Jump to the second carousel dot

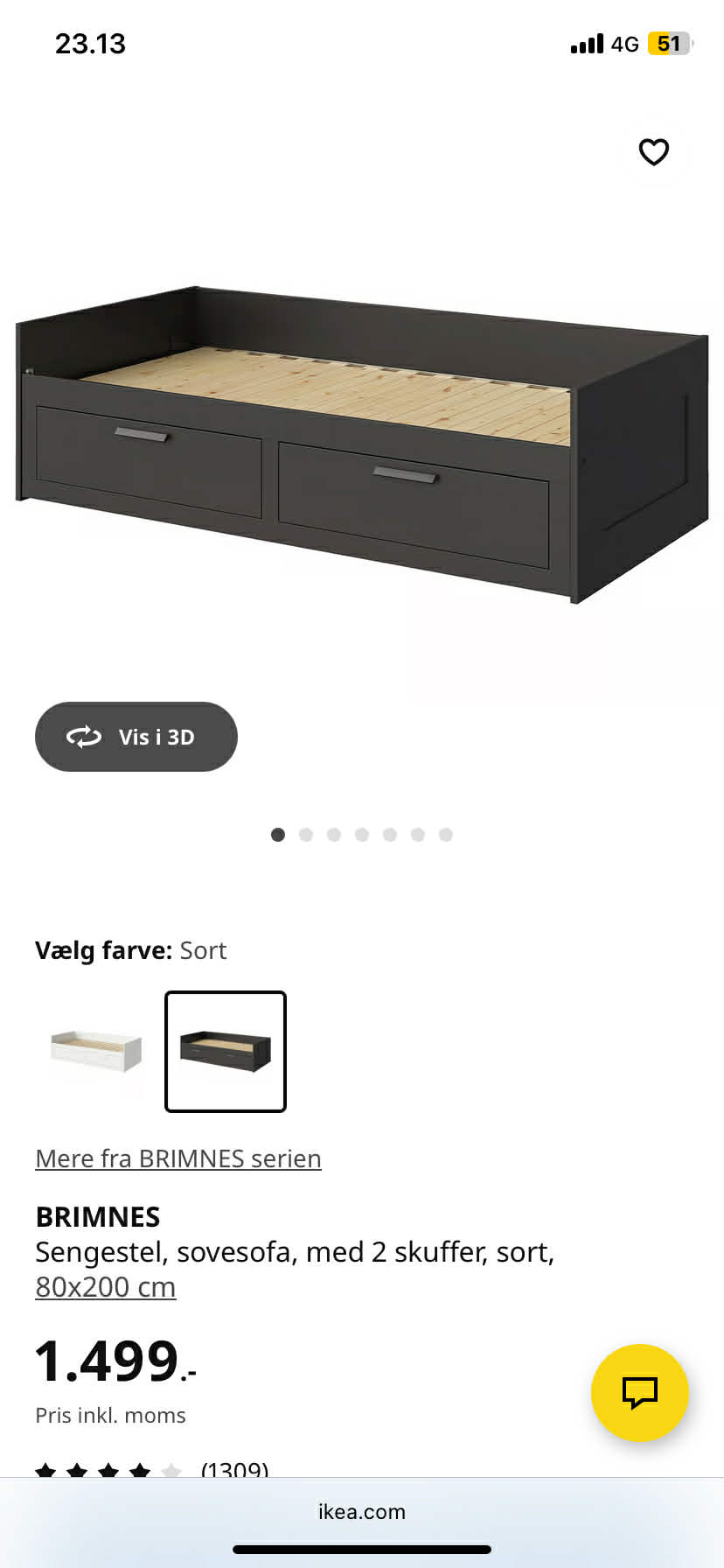pyautogui.click(x=306, y=834)
